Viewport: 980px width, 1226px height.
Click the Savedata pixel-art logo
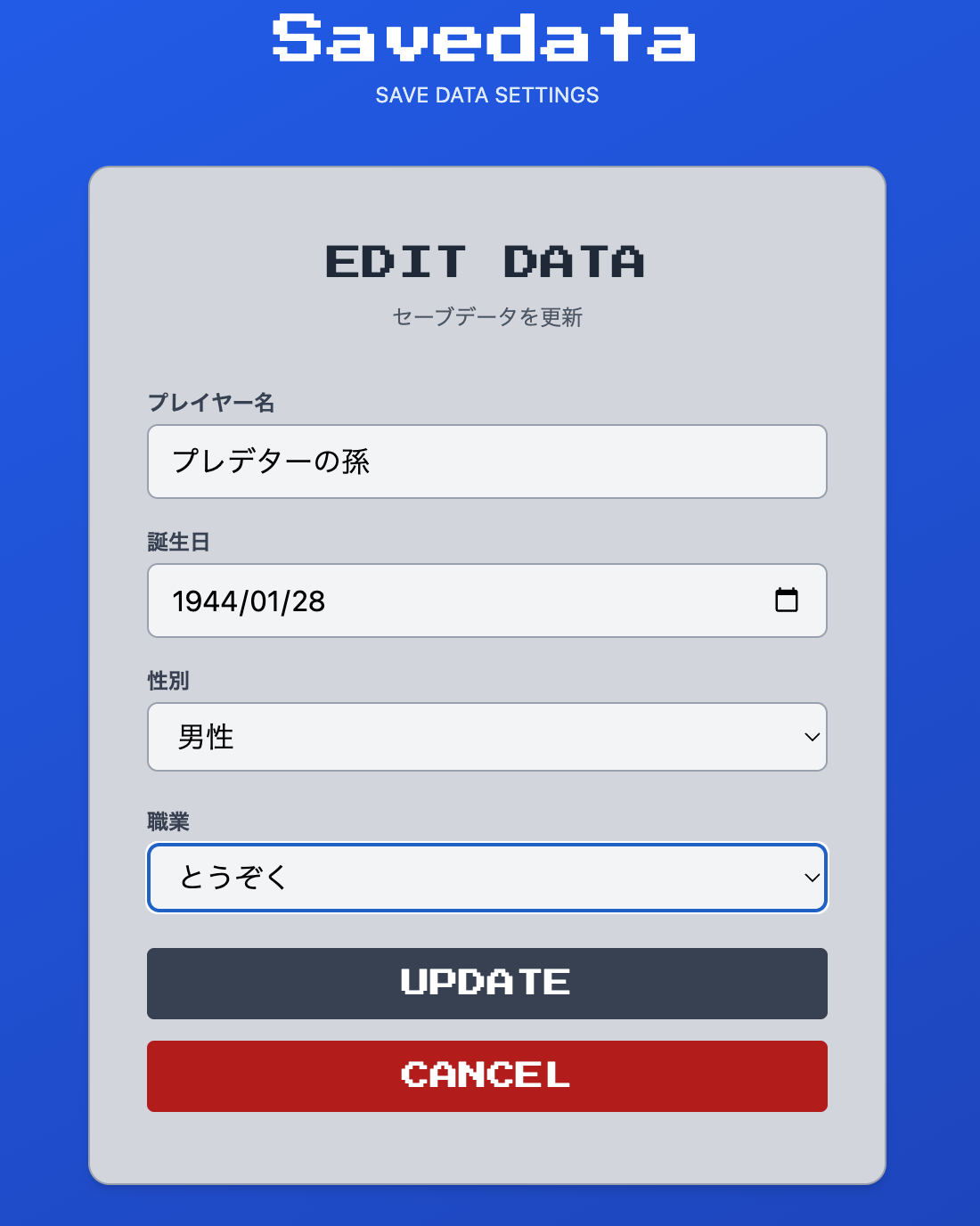(488, 39)
